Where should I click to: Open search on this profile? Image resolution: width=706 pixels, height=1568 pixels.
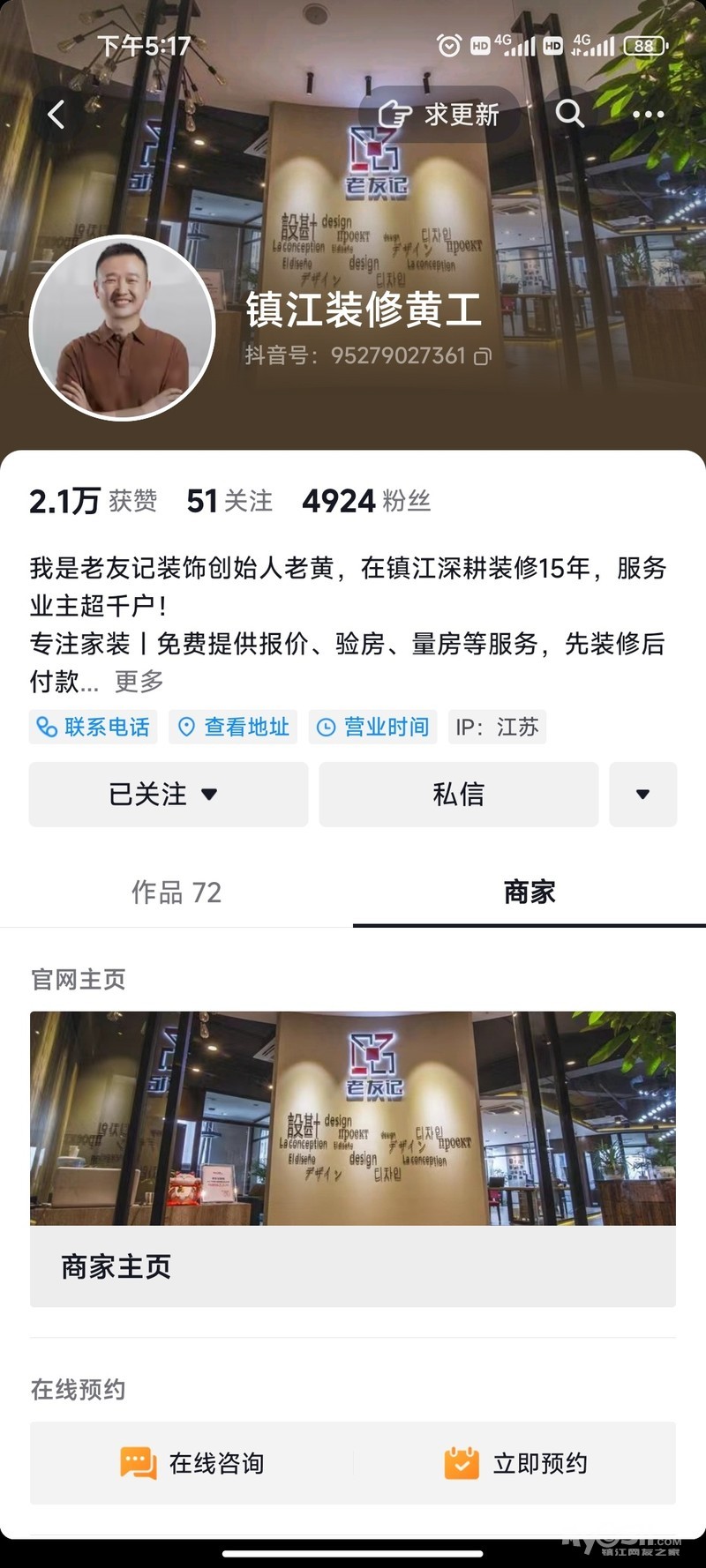point(570,114)
